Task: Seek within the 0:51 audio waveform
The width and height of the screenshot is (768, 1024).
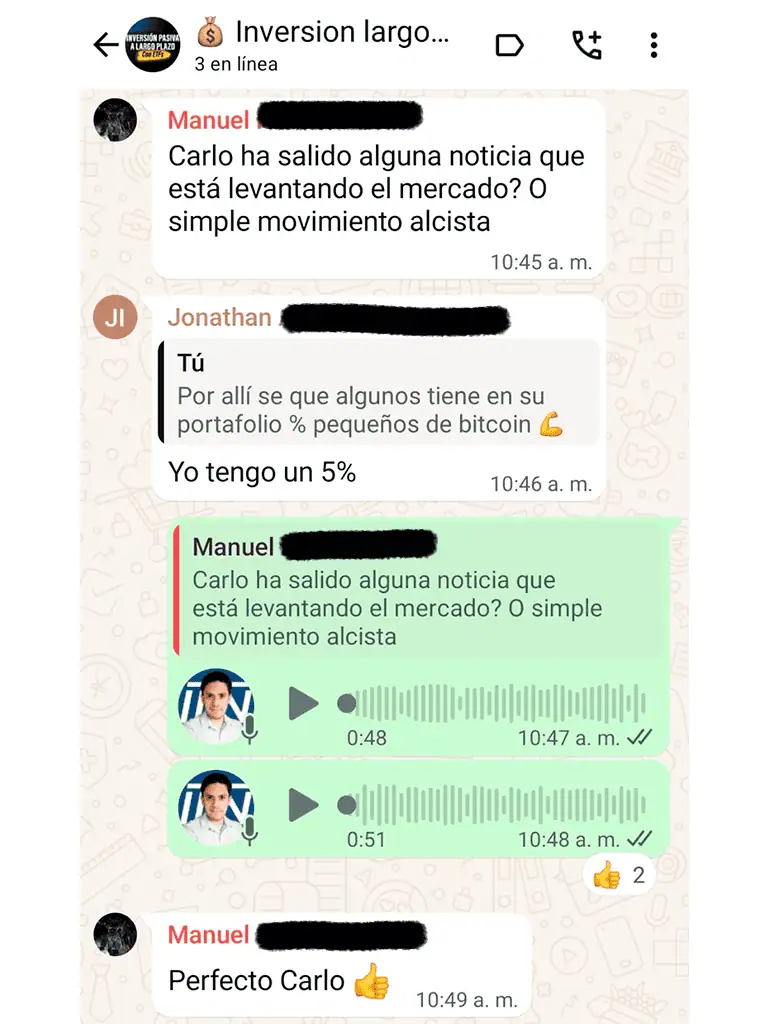Action: point(500,805)
